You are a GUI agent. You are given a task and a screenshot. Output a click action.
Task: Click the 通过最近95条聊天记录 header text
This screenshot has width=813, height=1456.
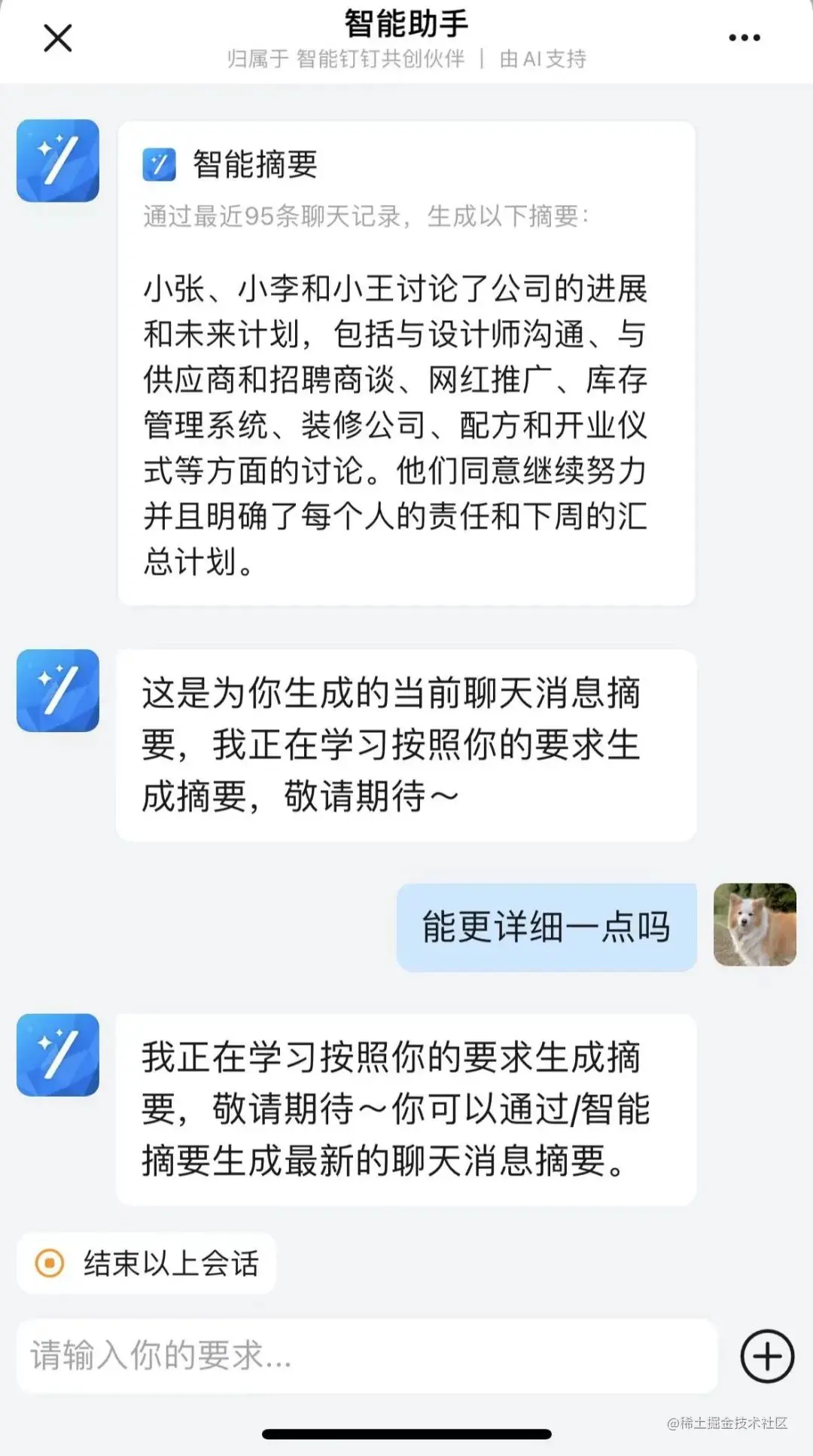(x=367, y=217)
